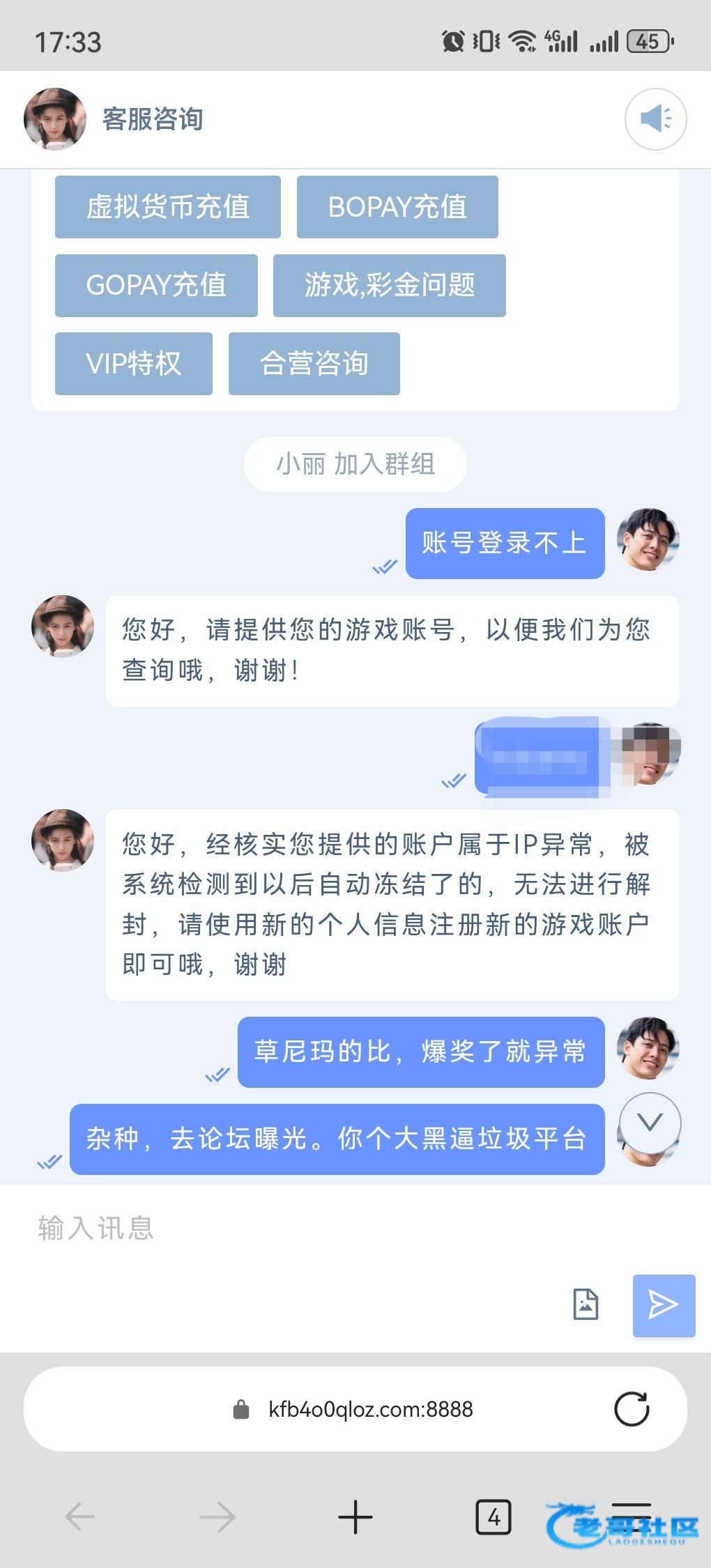Go back to the previous page

click(x=80, y=1516)
